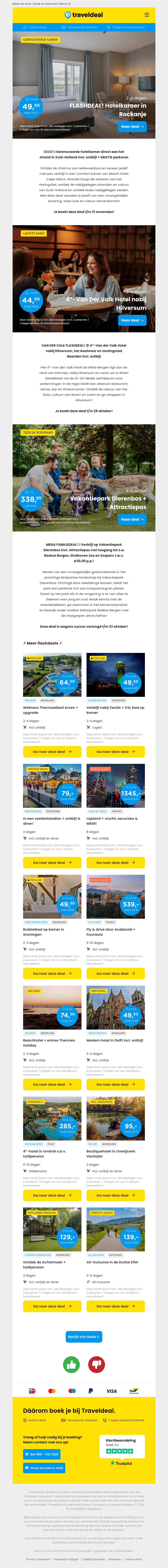This screenshot has height=1568, width=168.
Task: Go to the Fly & drive Andalusië deal
Action: tap(116, 973)
